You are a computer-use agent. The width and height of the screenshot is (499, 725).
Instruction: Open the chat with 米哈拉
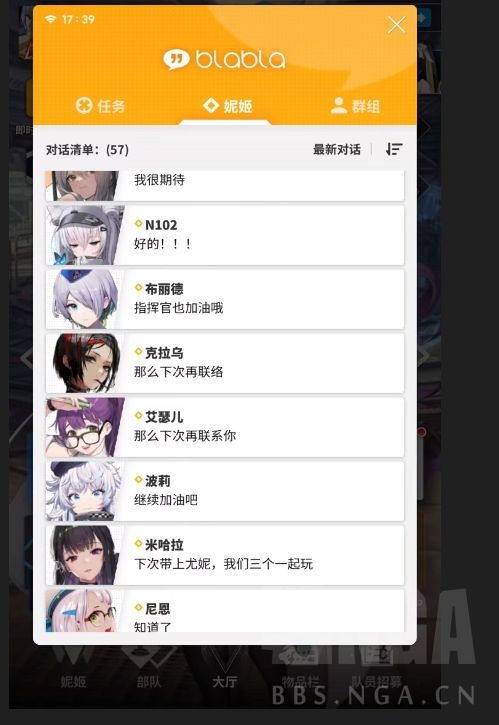coord(225,555)
